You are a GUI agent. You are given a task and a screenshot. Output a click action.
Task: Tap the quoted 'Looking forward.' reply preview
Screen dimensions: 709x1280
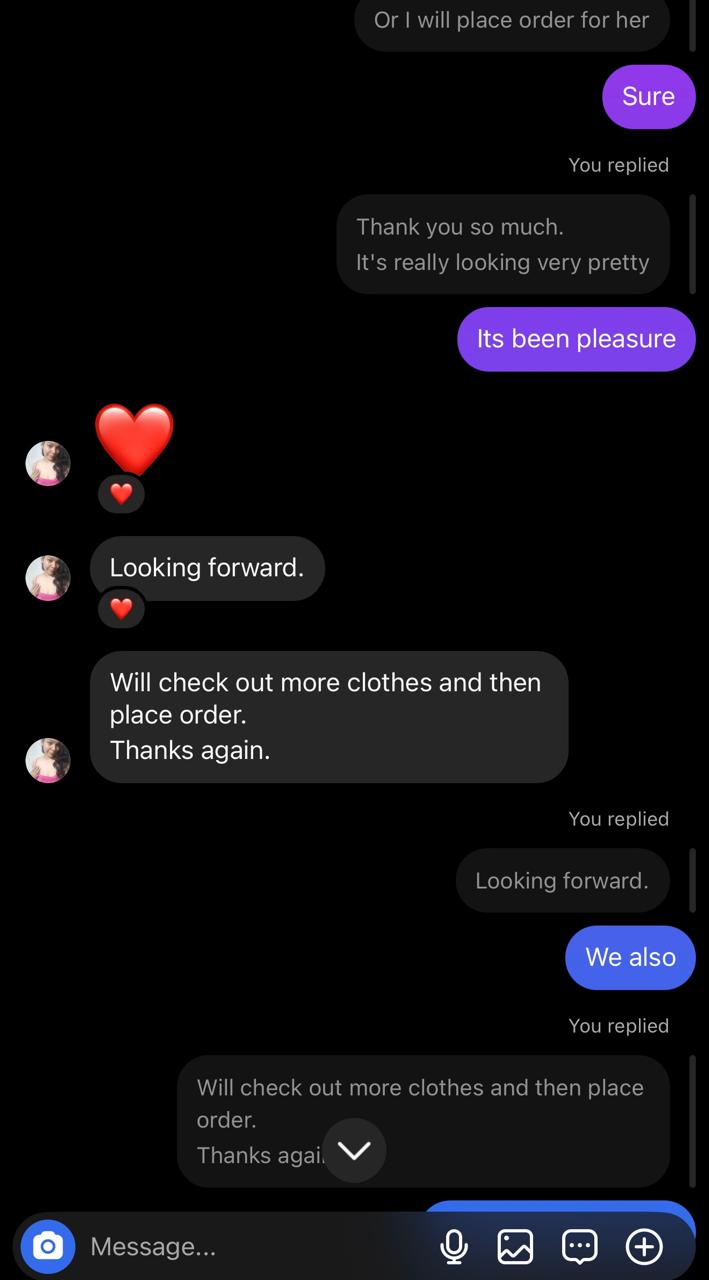(x=561, y=880)
